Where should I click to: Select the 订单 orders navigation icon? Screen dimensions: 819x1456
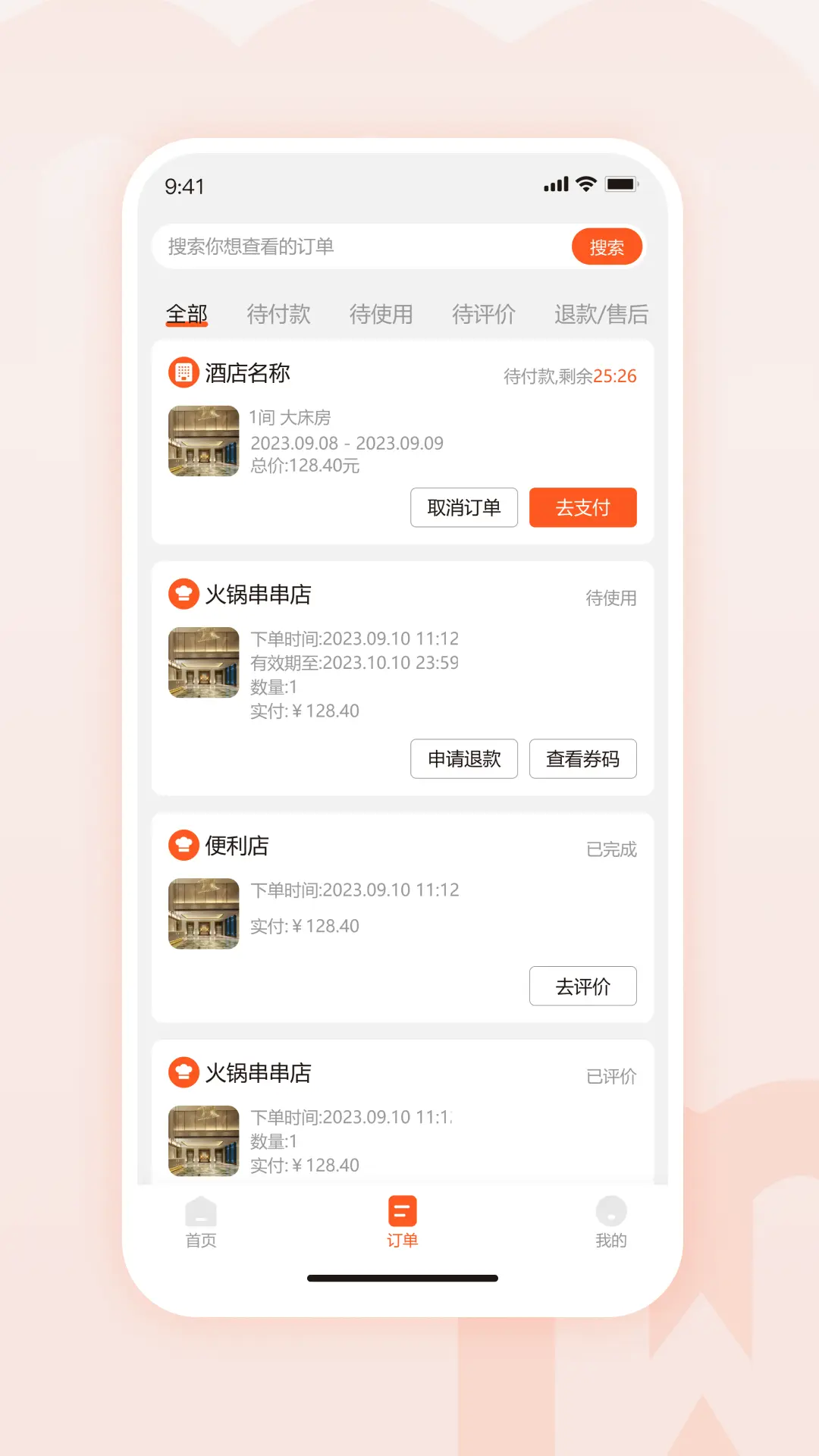(x=402, y=1213)
